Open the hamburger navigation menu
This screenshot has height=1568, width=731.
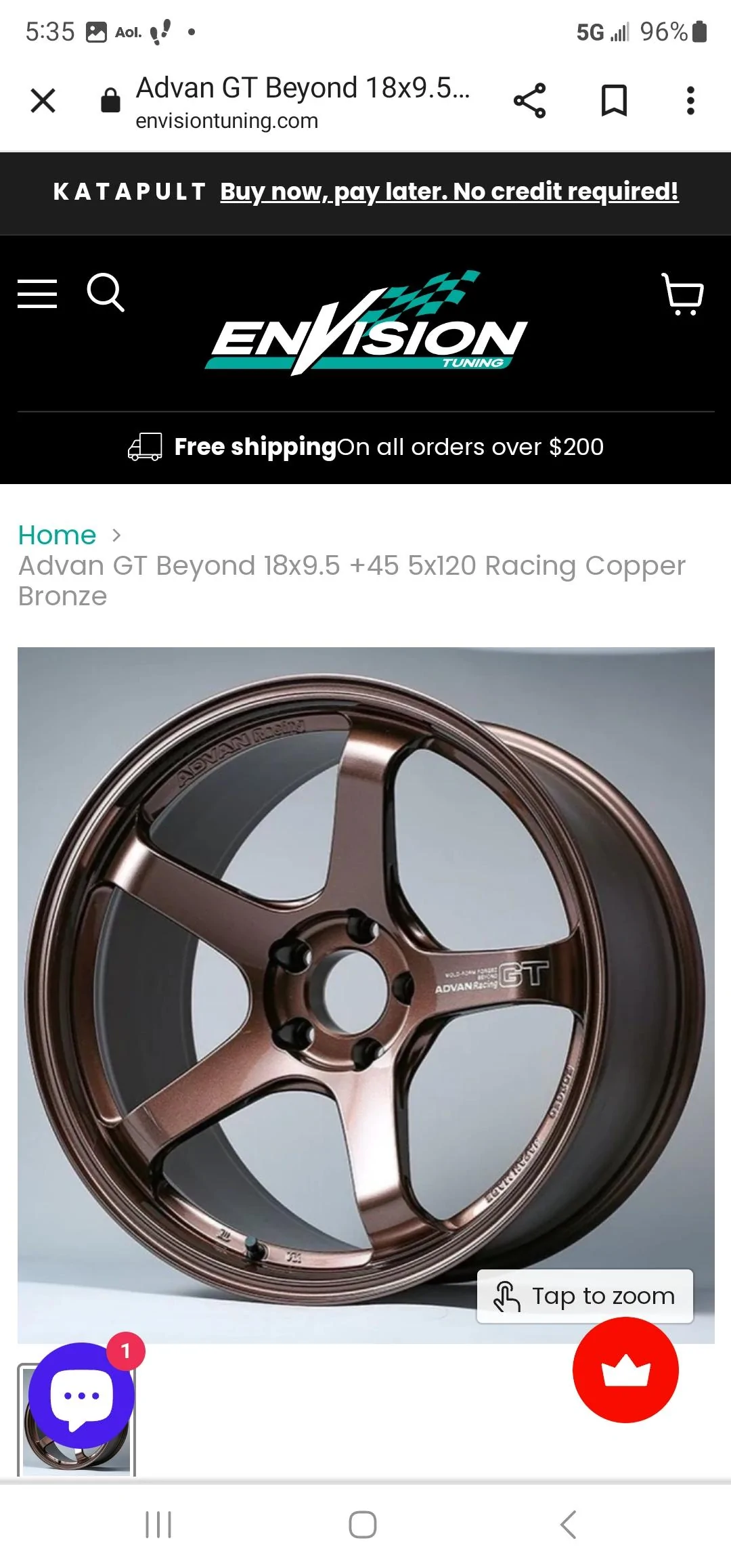[37, 294]
